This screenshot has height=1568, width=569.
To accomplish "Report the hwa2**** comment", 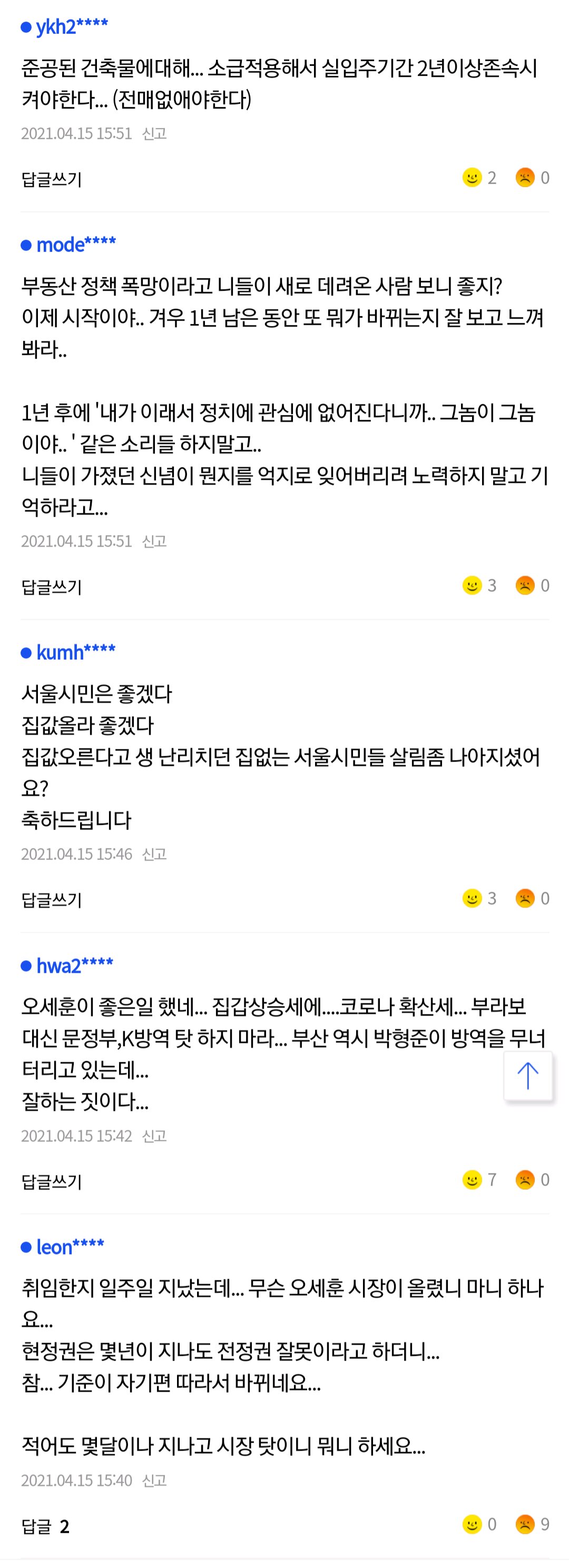I will click(154, 1136).
